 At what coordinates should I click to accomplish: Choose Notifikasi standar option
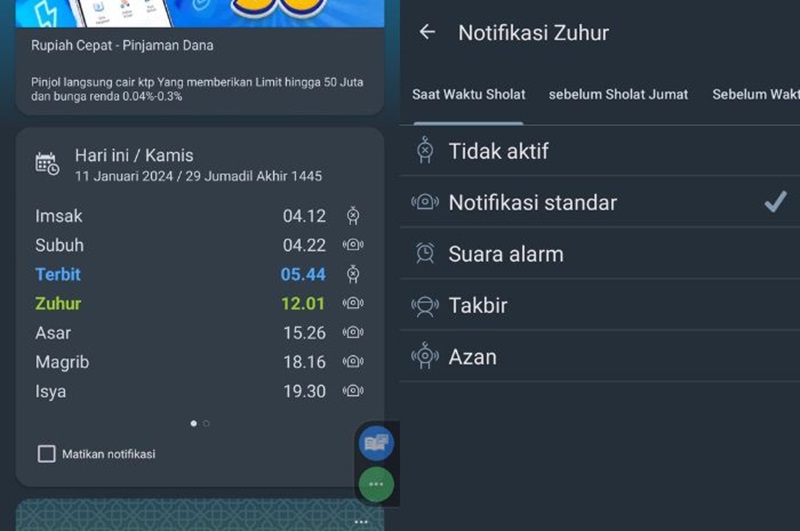click(x=532, y=203)
